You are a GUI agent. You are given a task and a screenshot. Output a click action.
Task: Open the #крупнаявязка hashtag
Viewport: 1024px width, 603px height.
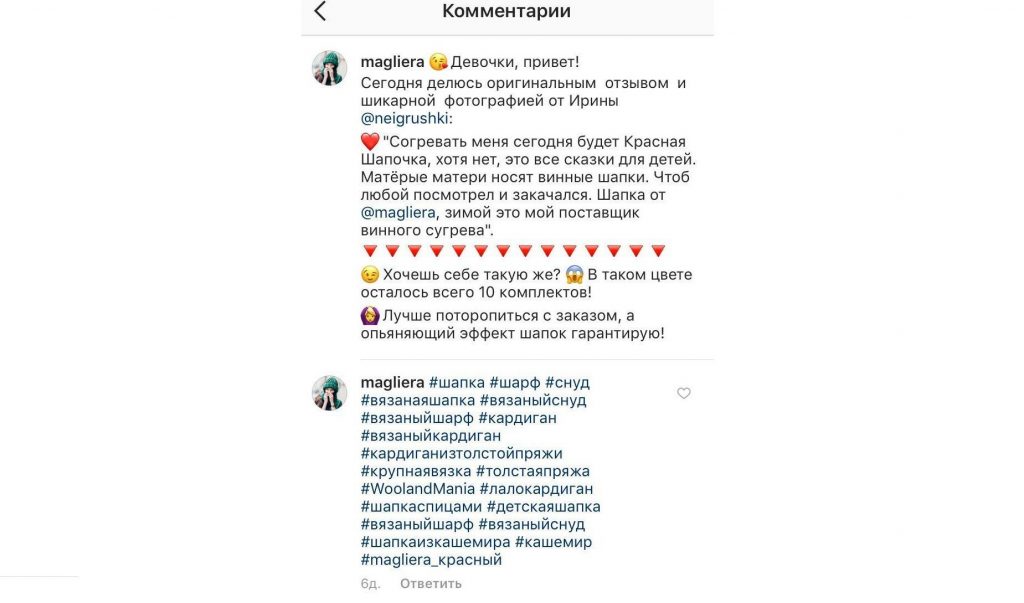click(x=415, y=470)
